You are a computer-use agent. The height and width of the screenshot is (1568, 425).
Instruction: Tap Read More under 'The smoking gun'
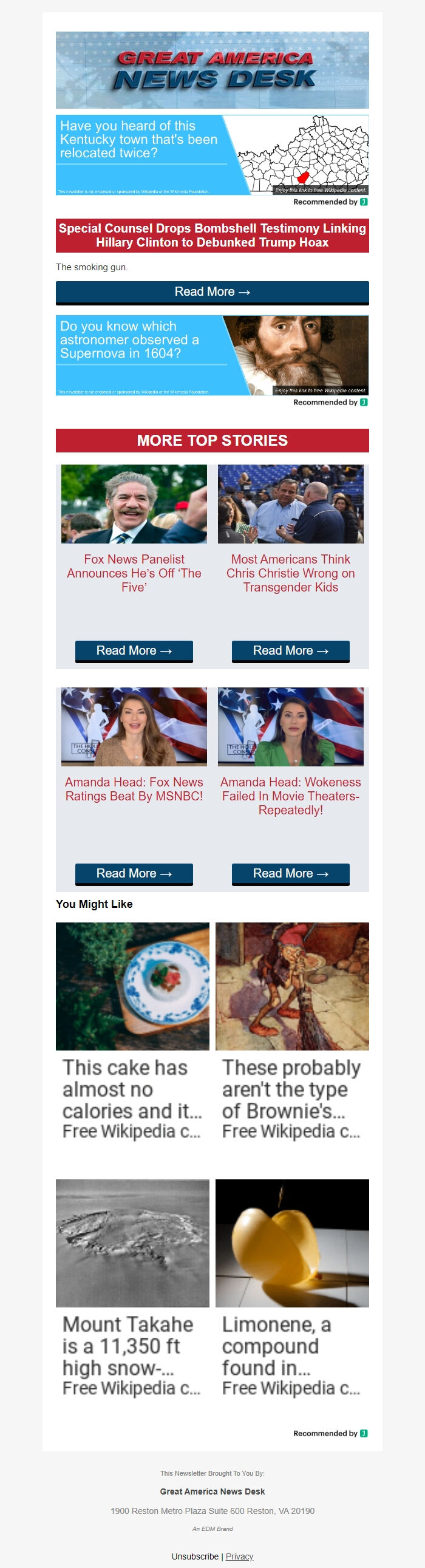[212, 292]
